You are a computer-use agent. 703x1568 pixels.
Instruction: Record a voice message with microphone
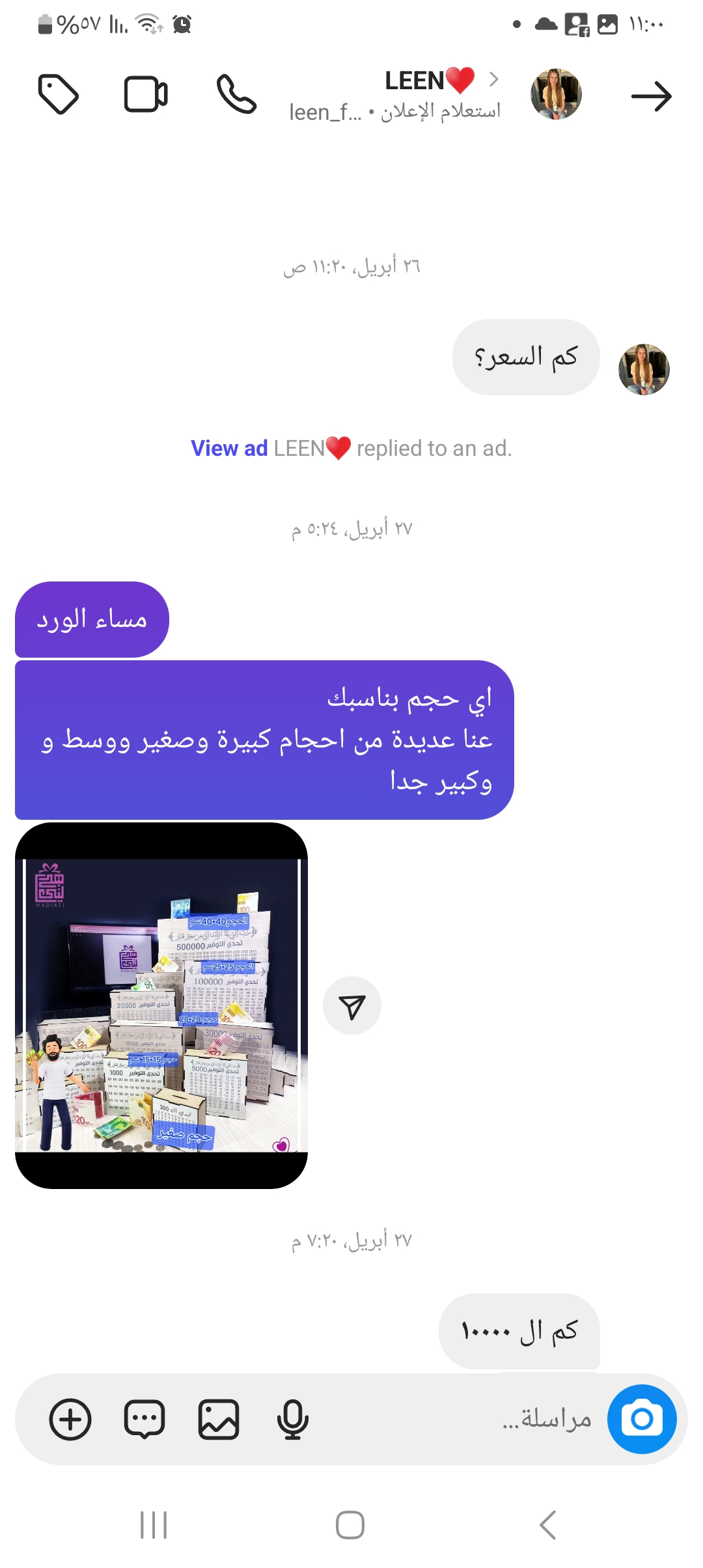292,1419
